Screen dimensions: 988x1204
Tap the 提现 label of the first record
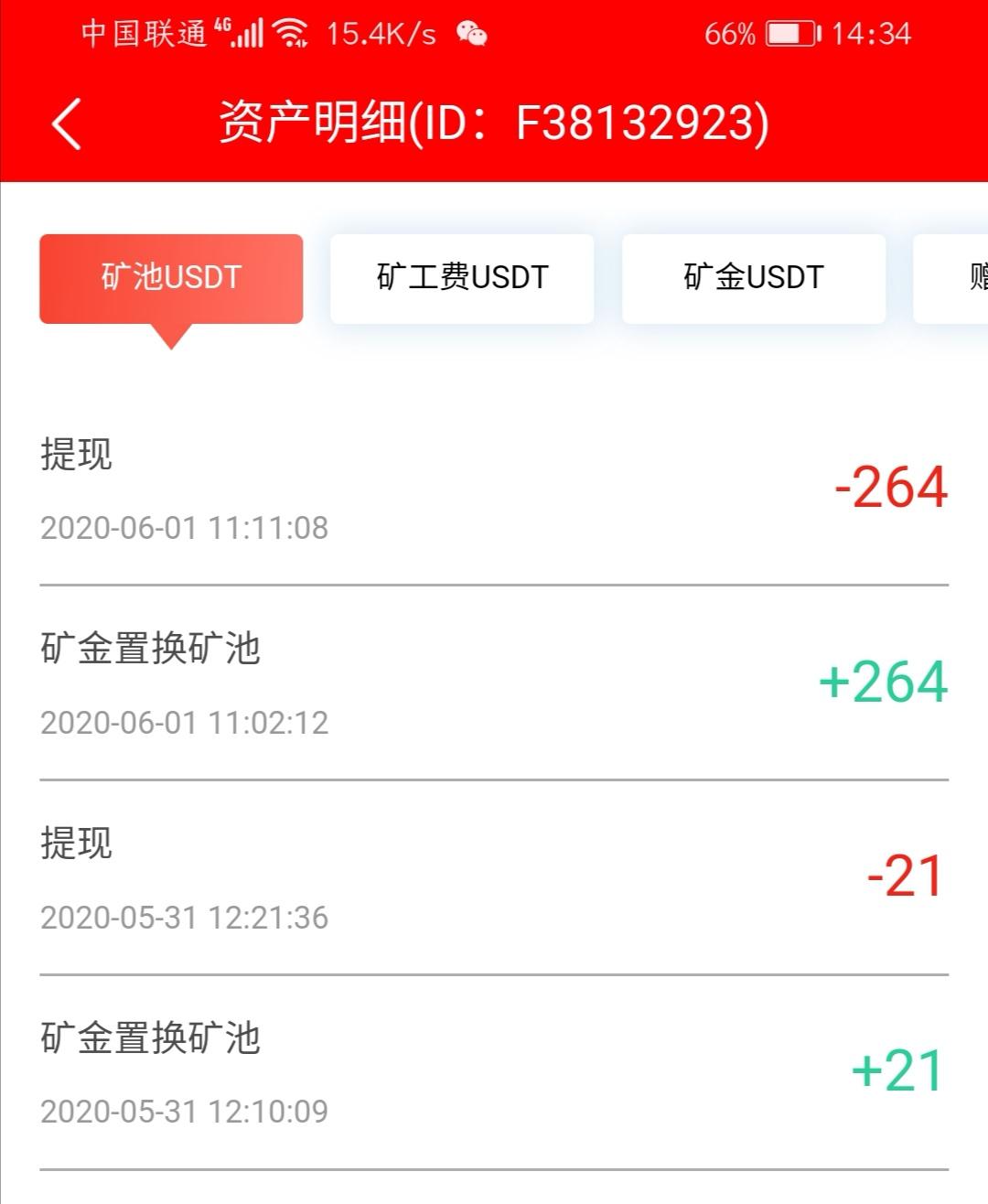point(75,456)
